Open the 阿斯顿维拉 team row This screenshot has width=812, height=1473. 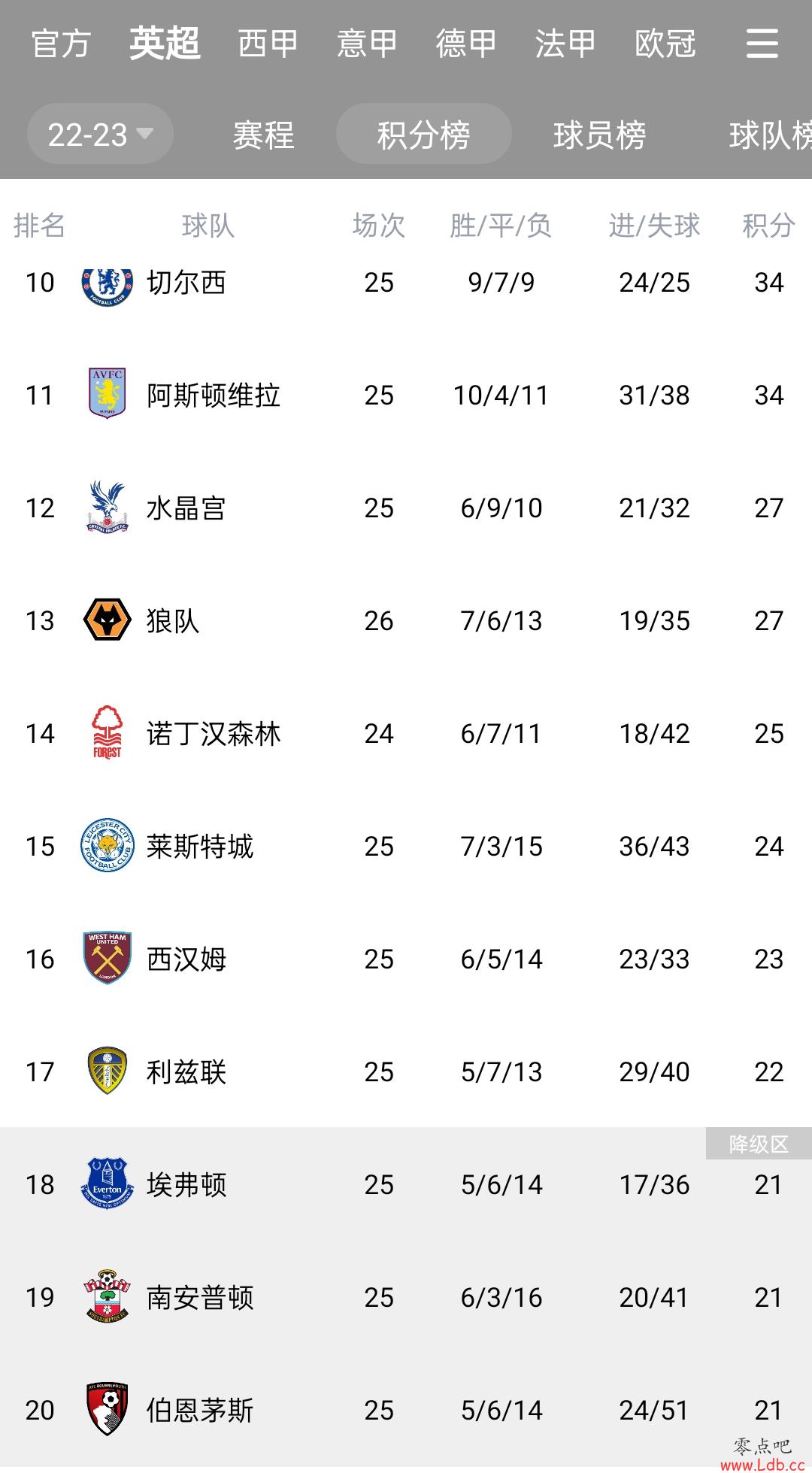coord(406,396)
